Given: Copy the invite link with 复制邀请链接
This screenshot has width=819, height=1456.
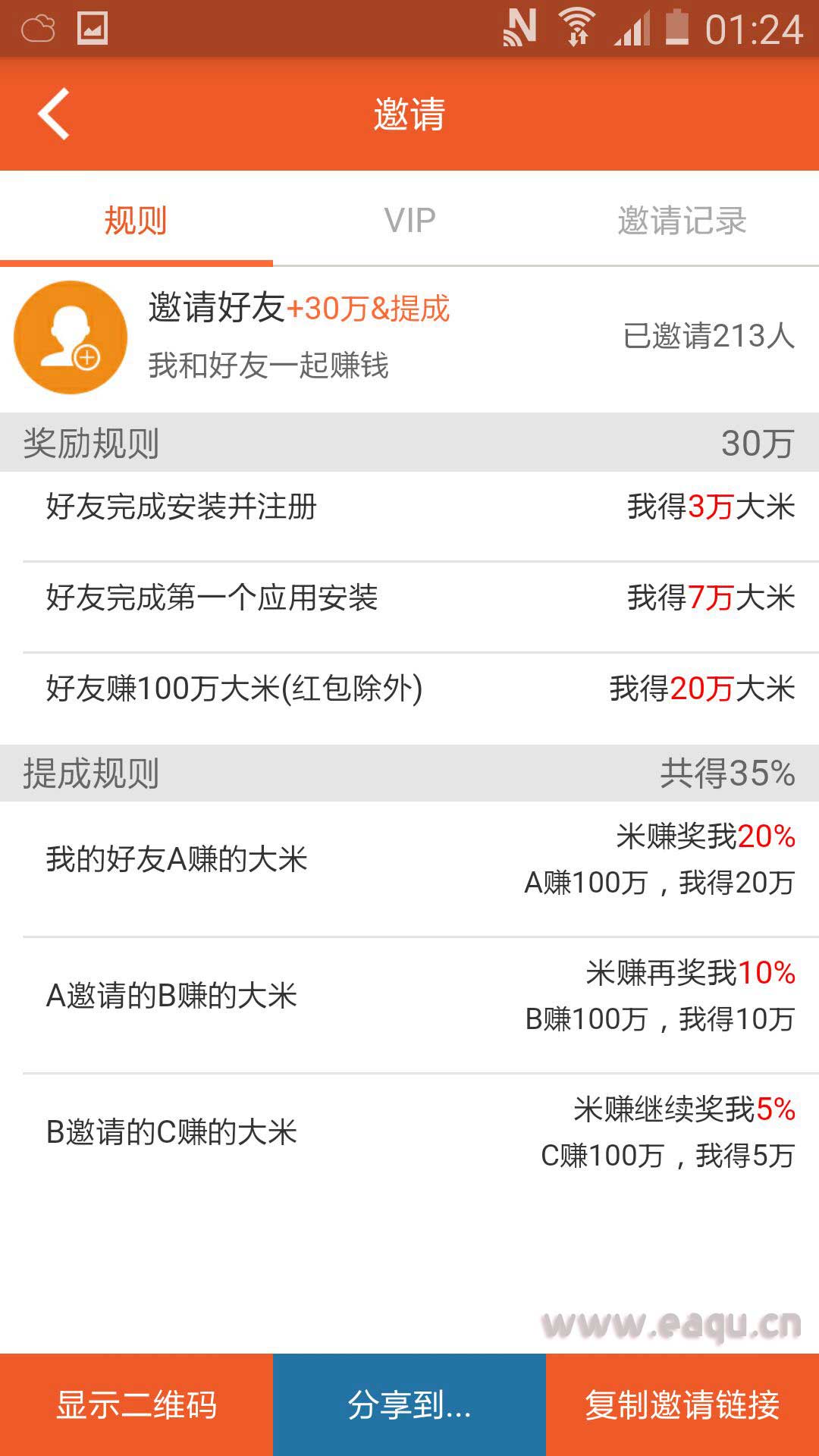Looking at the screenshot, I should pyautogui.click(x=682, y=1404).
